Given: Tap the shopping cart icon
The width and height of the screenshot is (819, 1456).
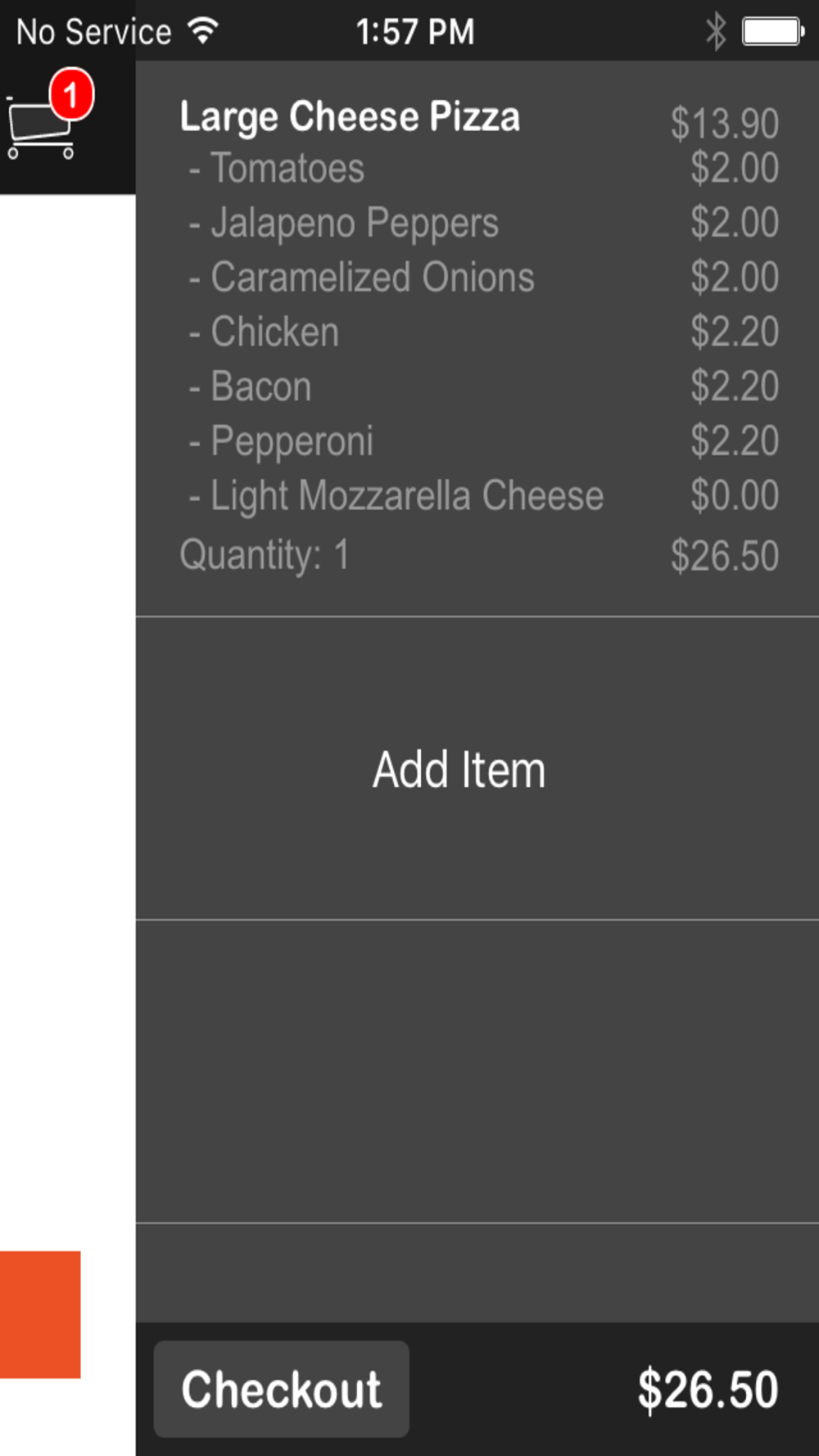Looking at the screenshot, I should pyautogui.click(x=41, y=125).
